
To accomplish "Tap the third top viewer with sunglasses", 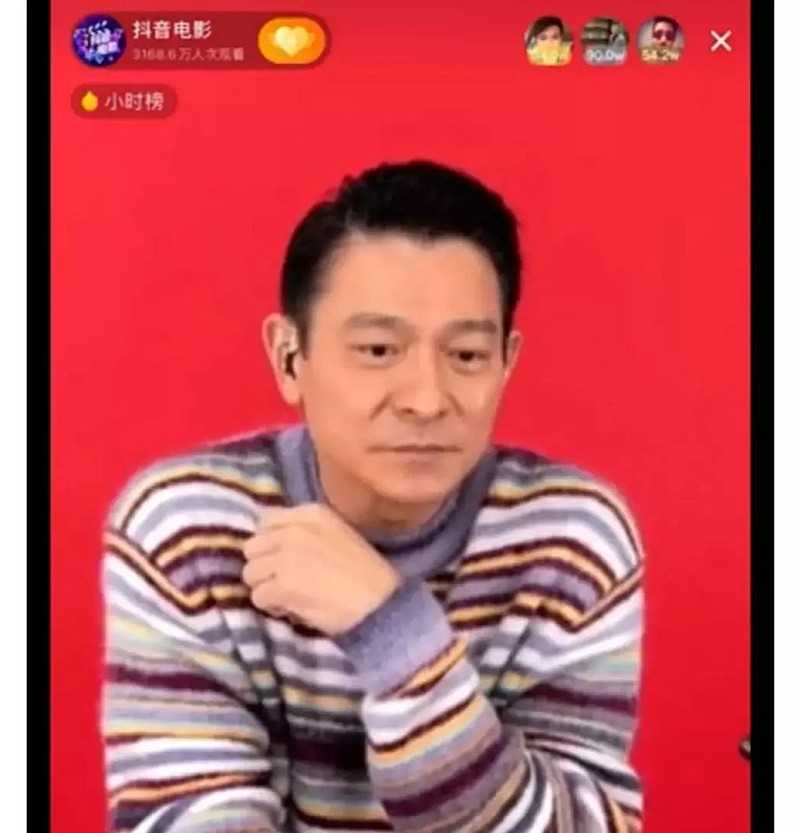I will 660,41.
